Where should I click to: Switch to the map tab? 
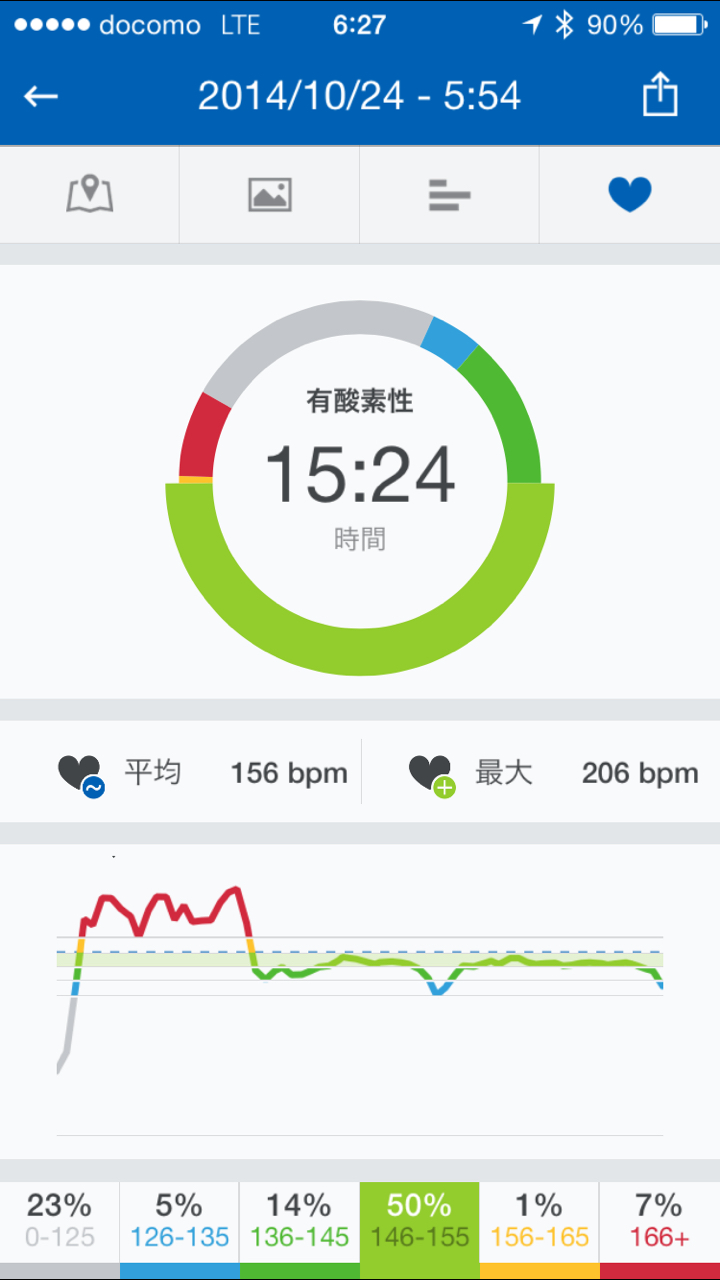pyautogui.click(x=90, y=194)
